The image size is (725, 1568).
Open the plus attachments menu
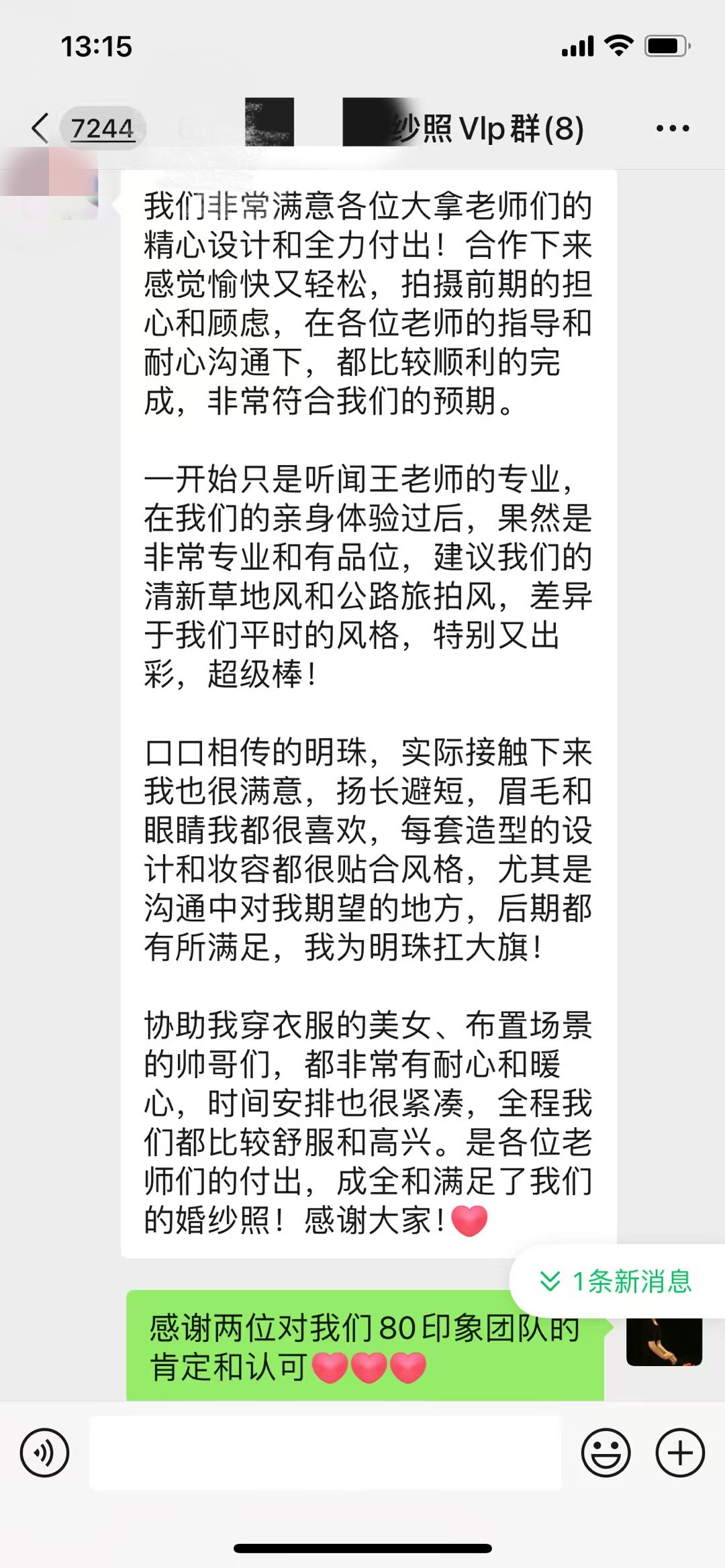point(680,1453)
